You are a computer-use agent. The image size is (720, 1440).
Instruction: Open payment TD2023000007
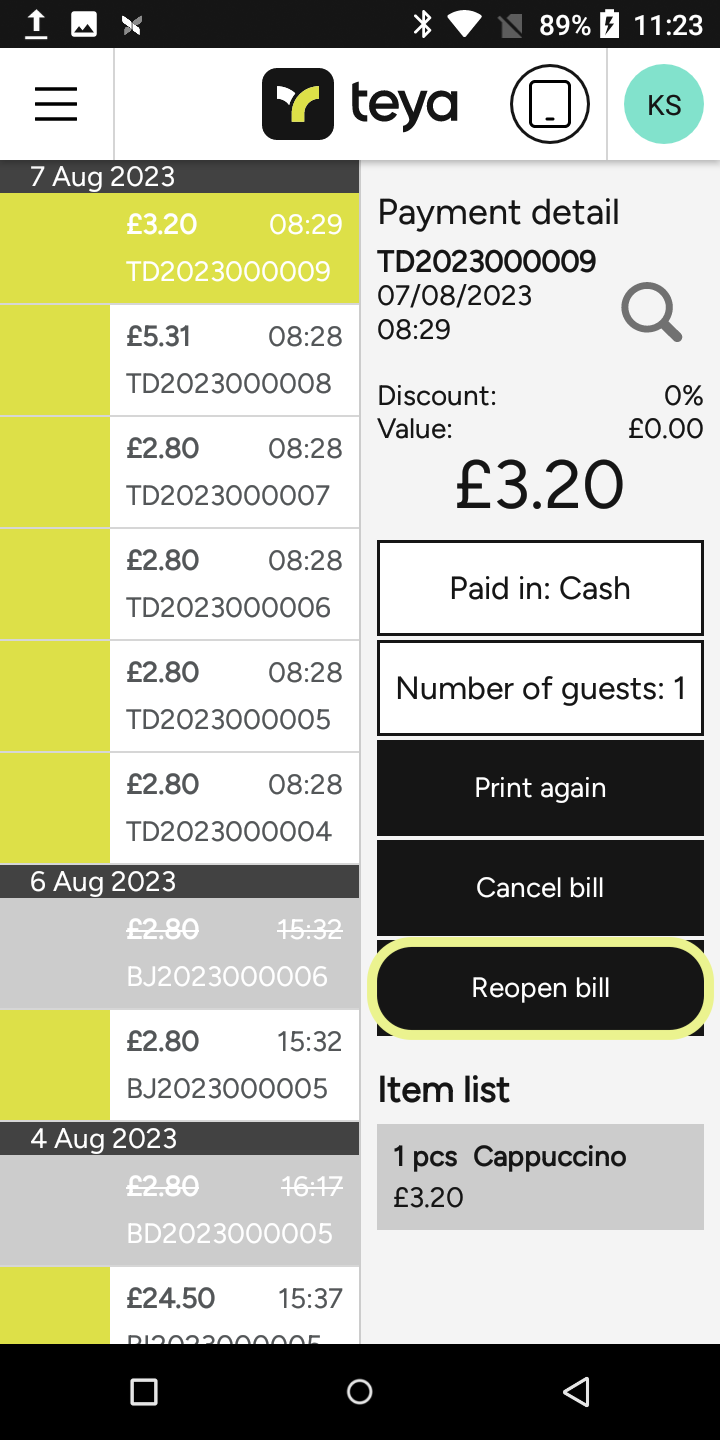(180, 472)
